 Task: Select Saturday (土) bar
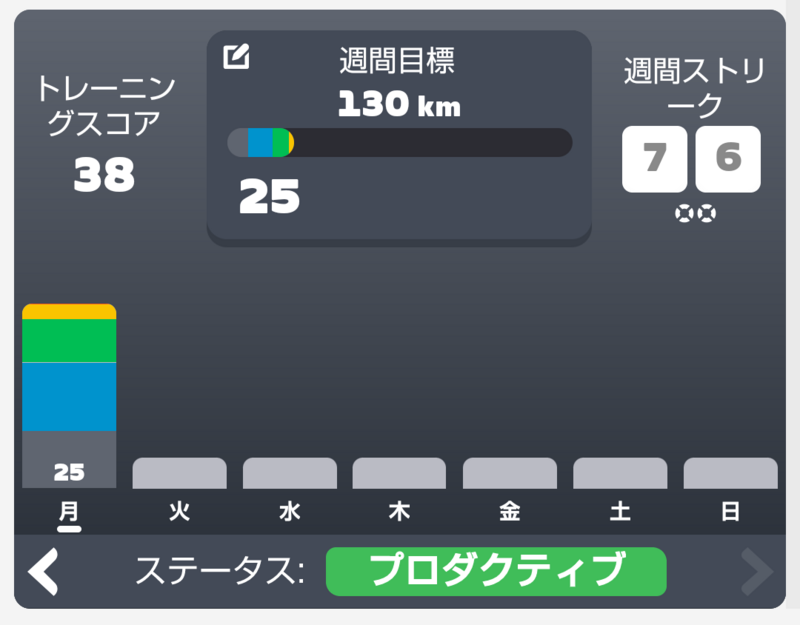(620, 473)
